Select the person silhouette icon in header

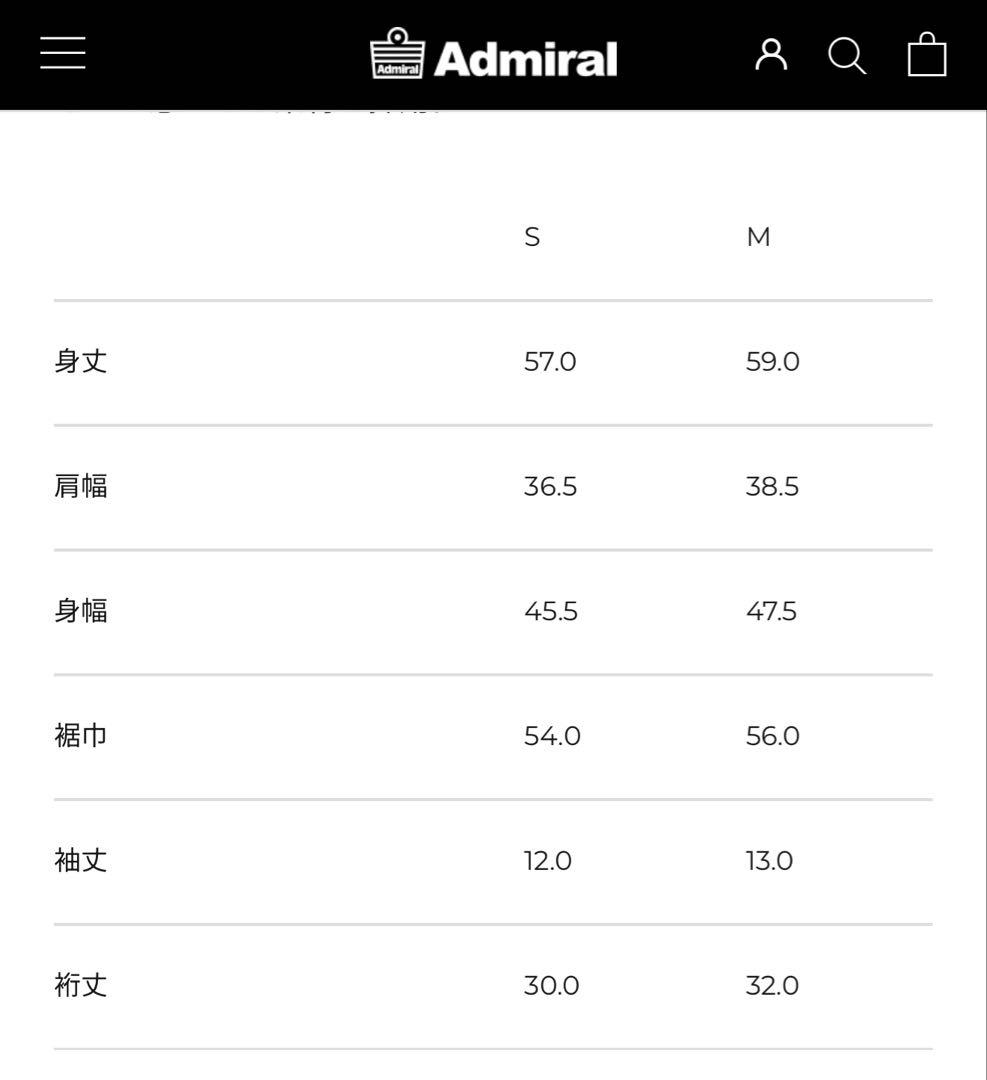(x=769, y=57)
